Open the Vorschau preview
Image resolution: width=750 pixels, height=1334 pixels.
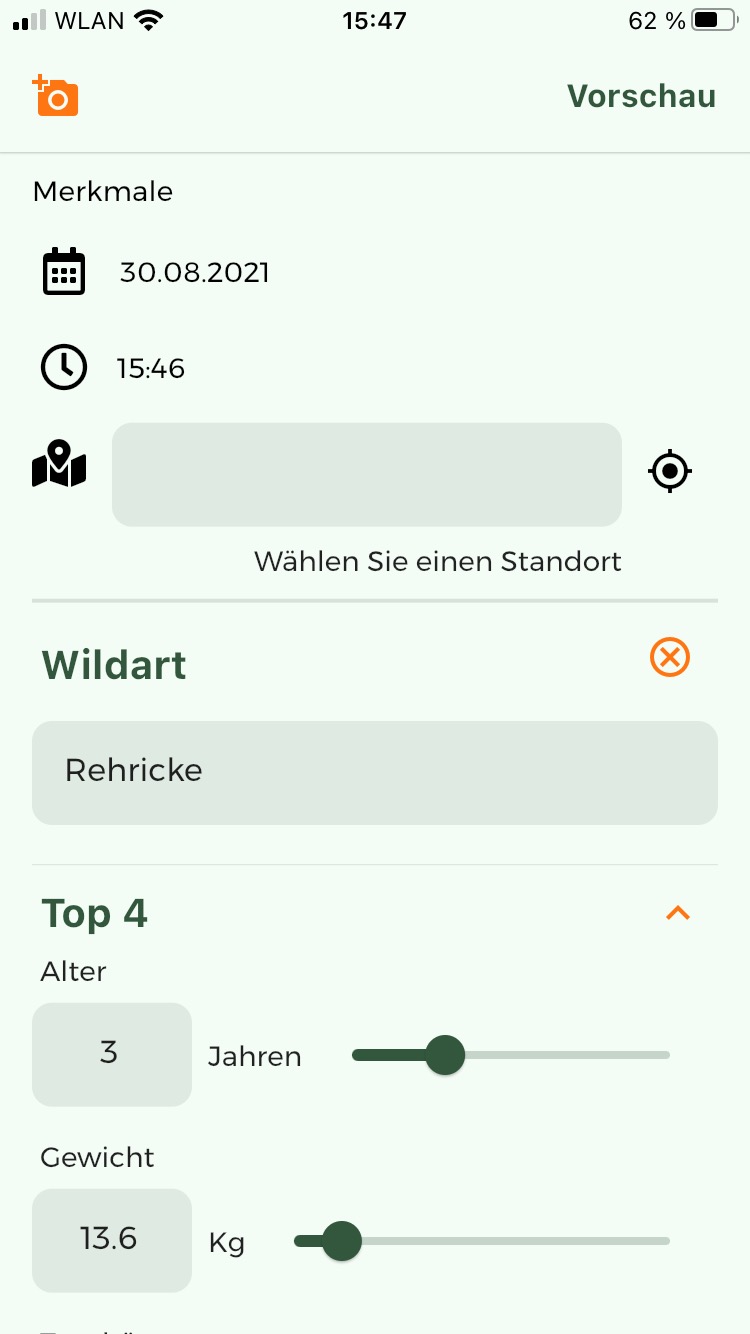[x=641, y=96]
